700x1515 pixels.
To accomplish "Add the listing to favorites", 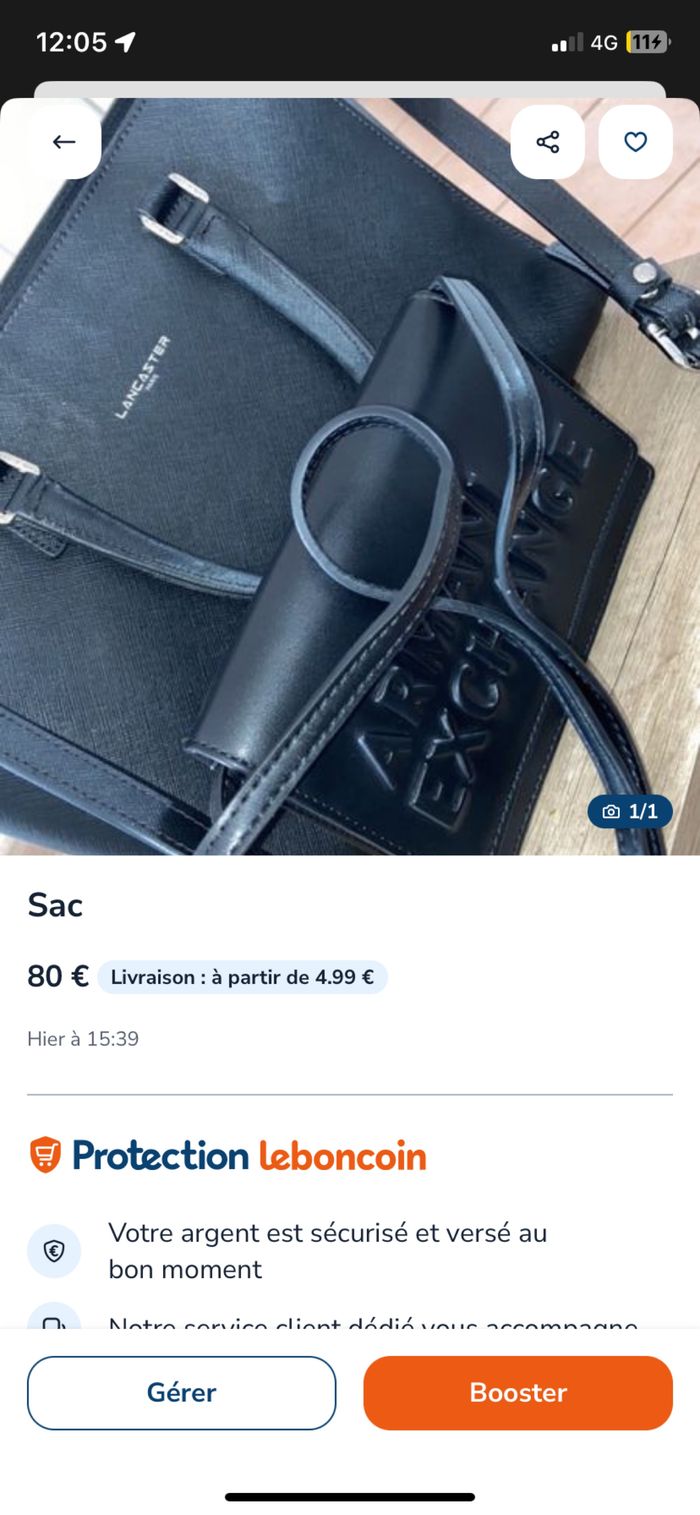I will pyautogui.click(x=636, y=142).
